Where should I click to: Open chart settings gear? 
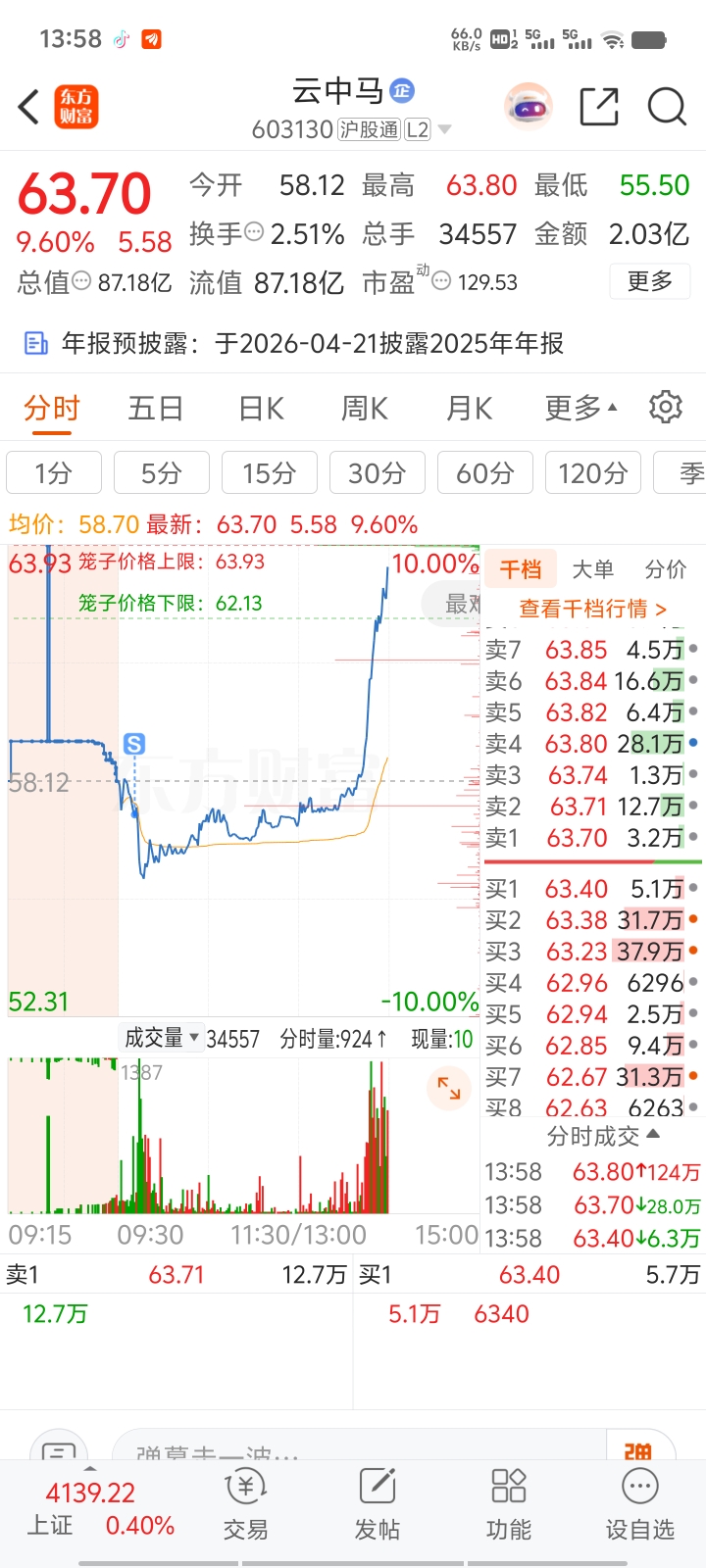pos(666,407)
